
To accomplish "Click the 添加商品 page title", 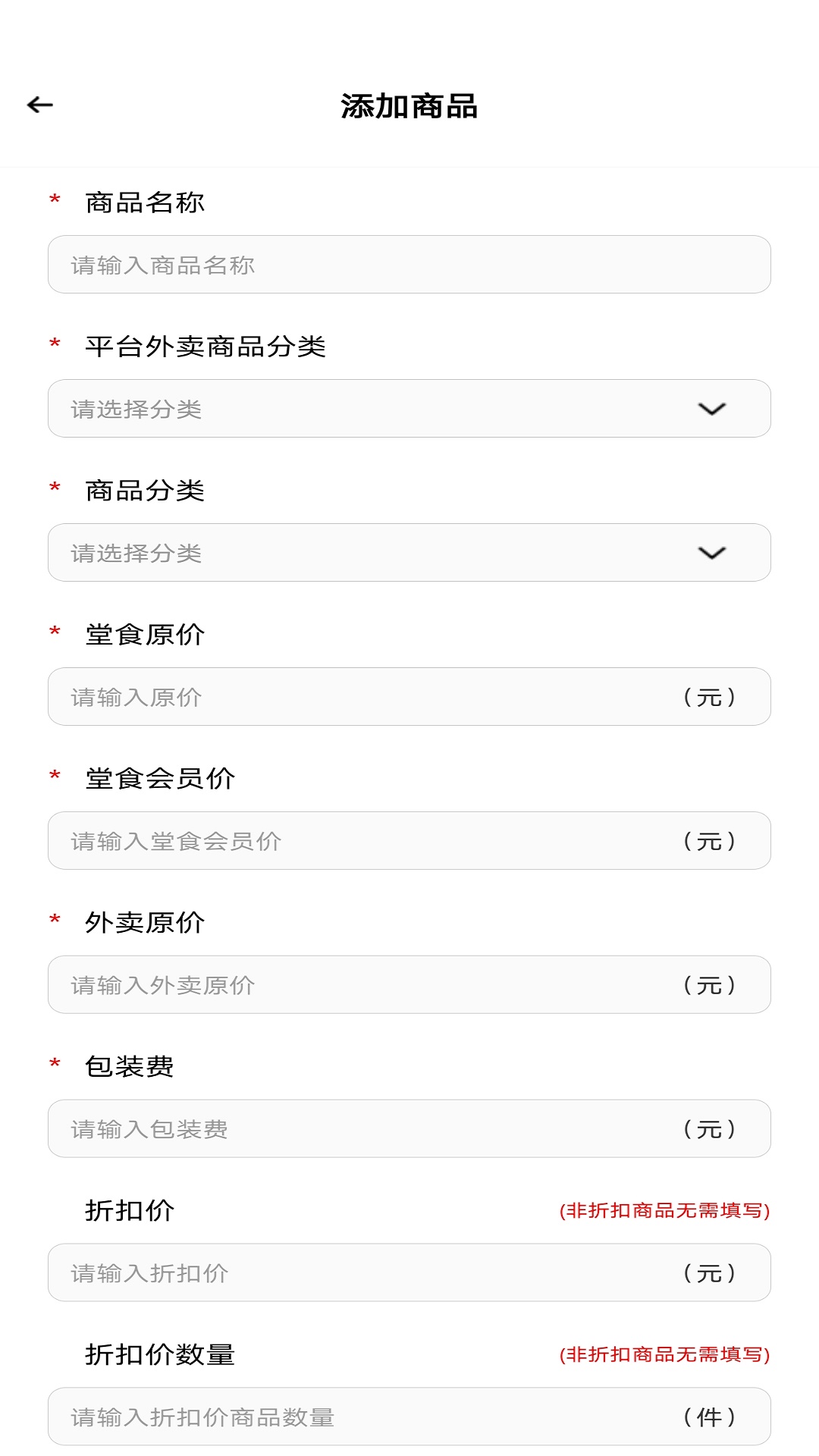I will [409, 105].
